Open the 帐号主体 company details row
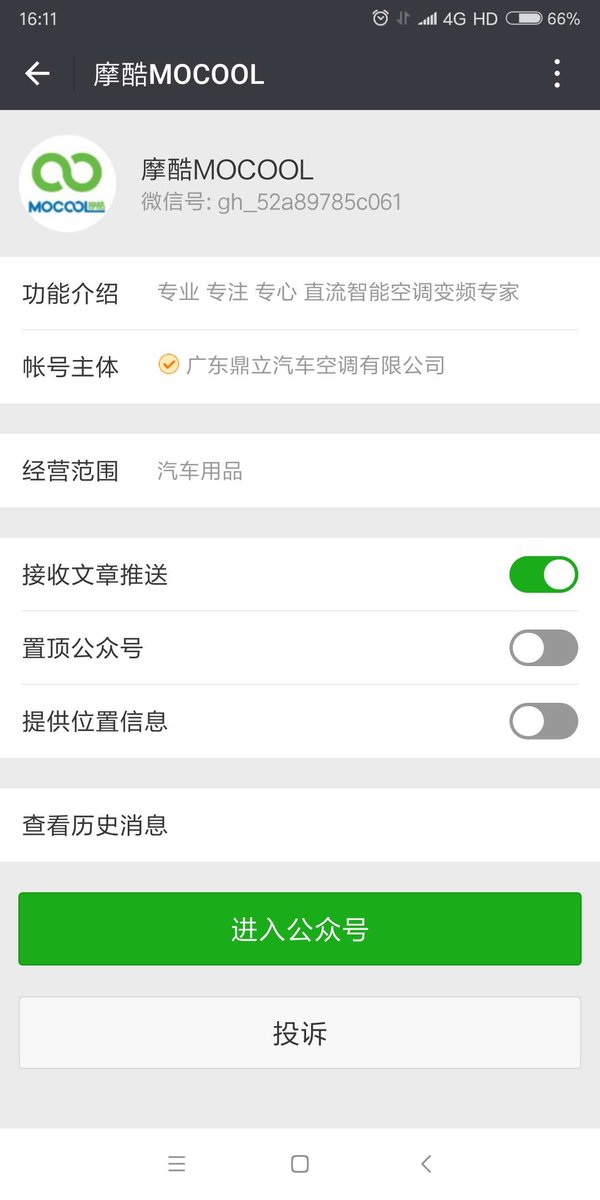Screen dimensions: 600x1200 [x=300, y=366]
